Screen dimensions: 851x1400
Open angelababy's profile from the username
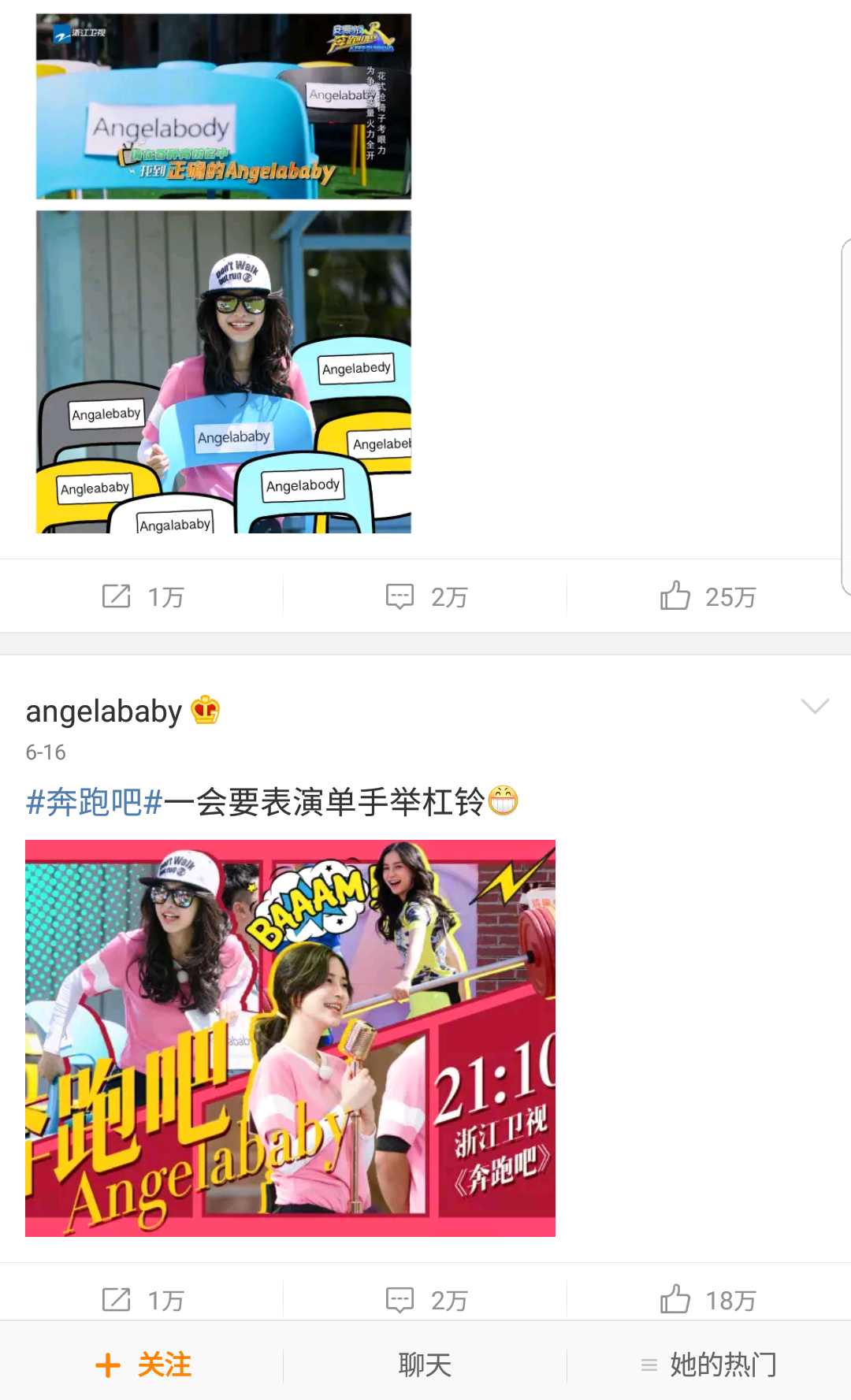104,711
